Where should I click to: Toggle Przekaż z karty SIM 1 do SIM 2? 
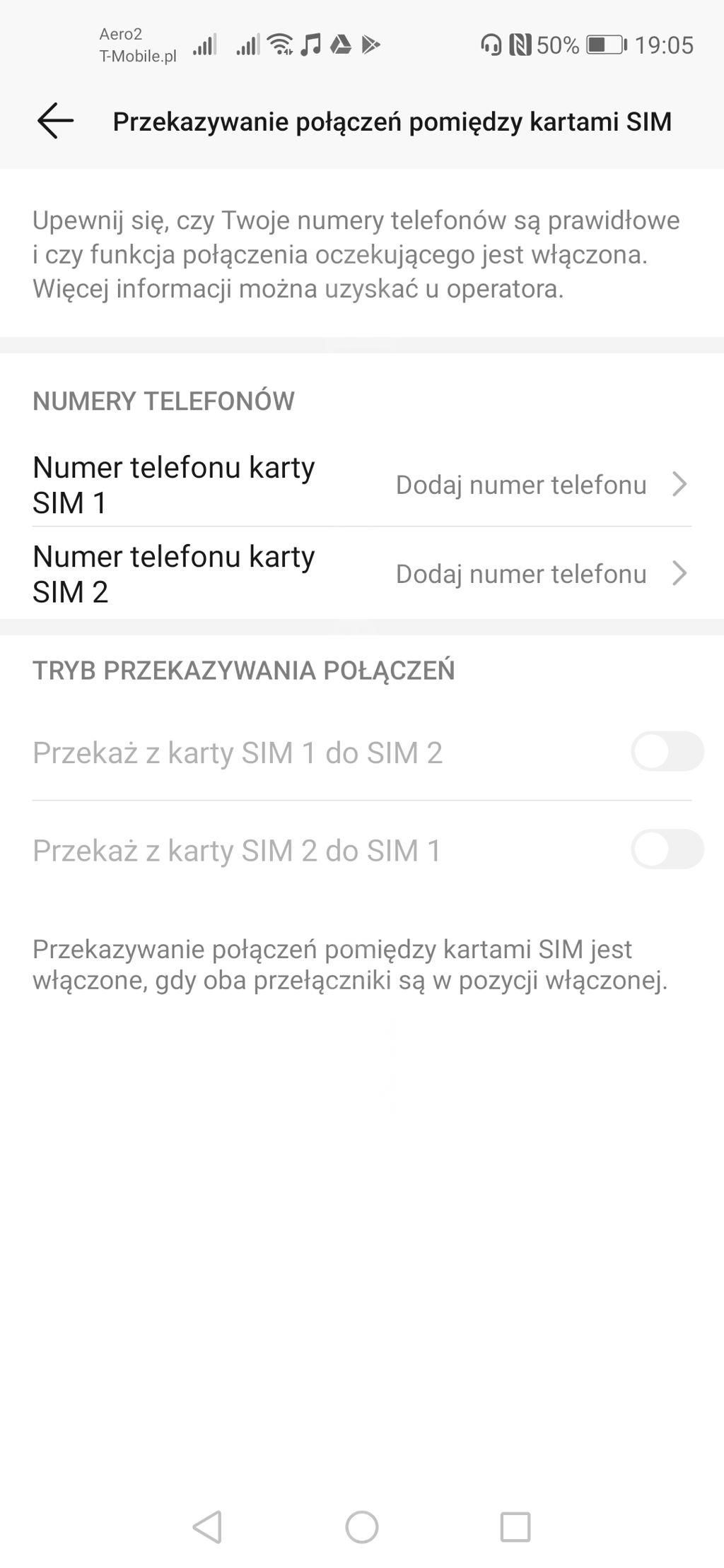pos(667,751)
